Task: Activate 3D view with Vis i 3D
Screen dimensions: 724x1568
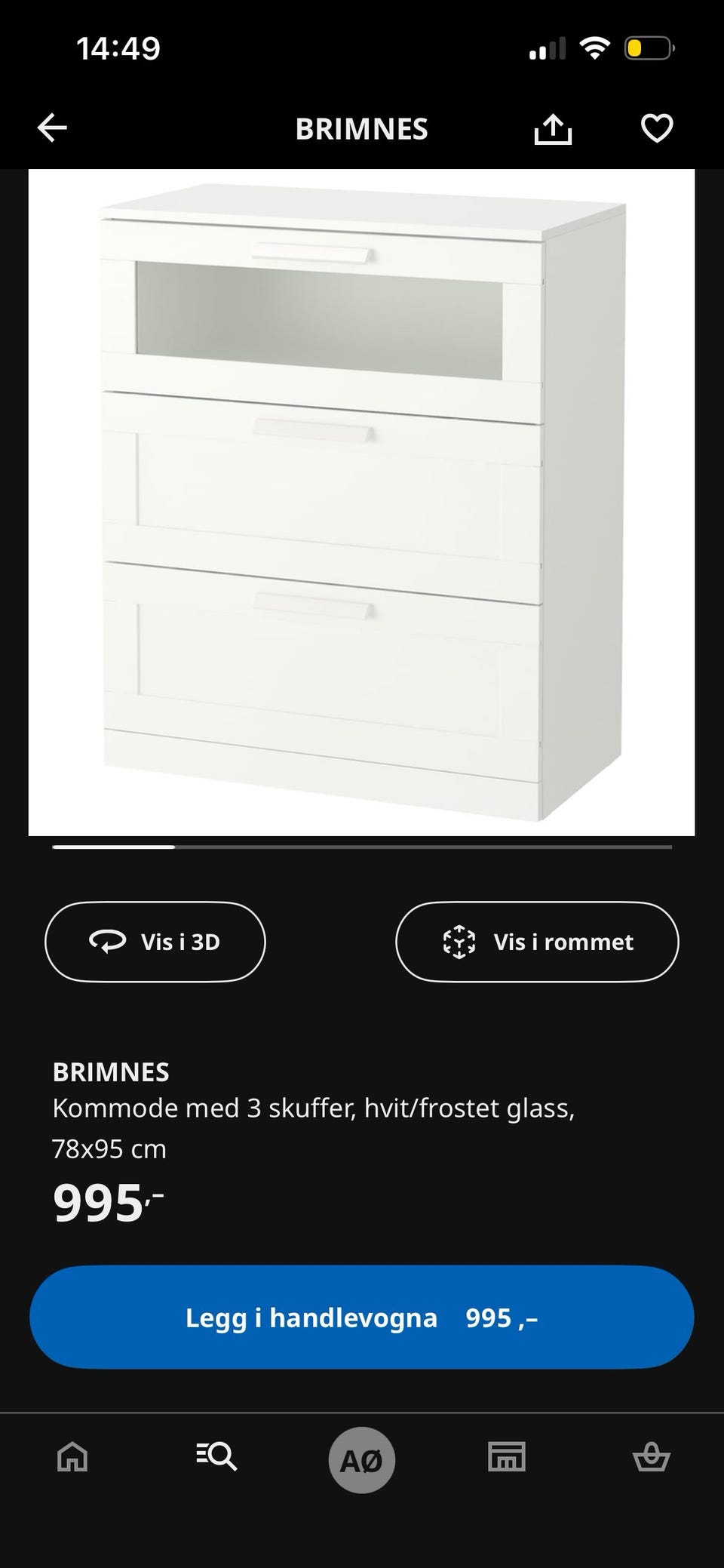Action: point(155,941)
